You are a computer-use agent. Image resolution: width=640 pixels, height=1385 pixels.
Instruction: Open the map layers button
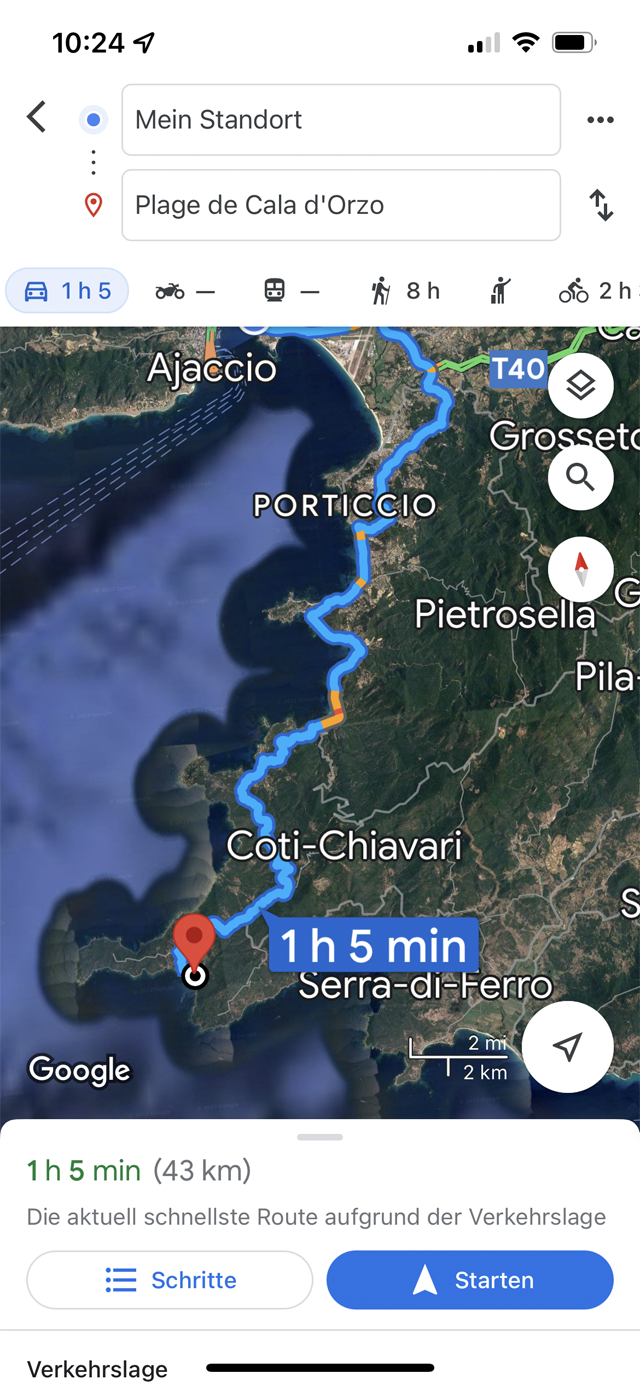pyautogui.click(x=581, y=385)
